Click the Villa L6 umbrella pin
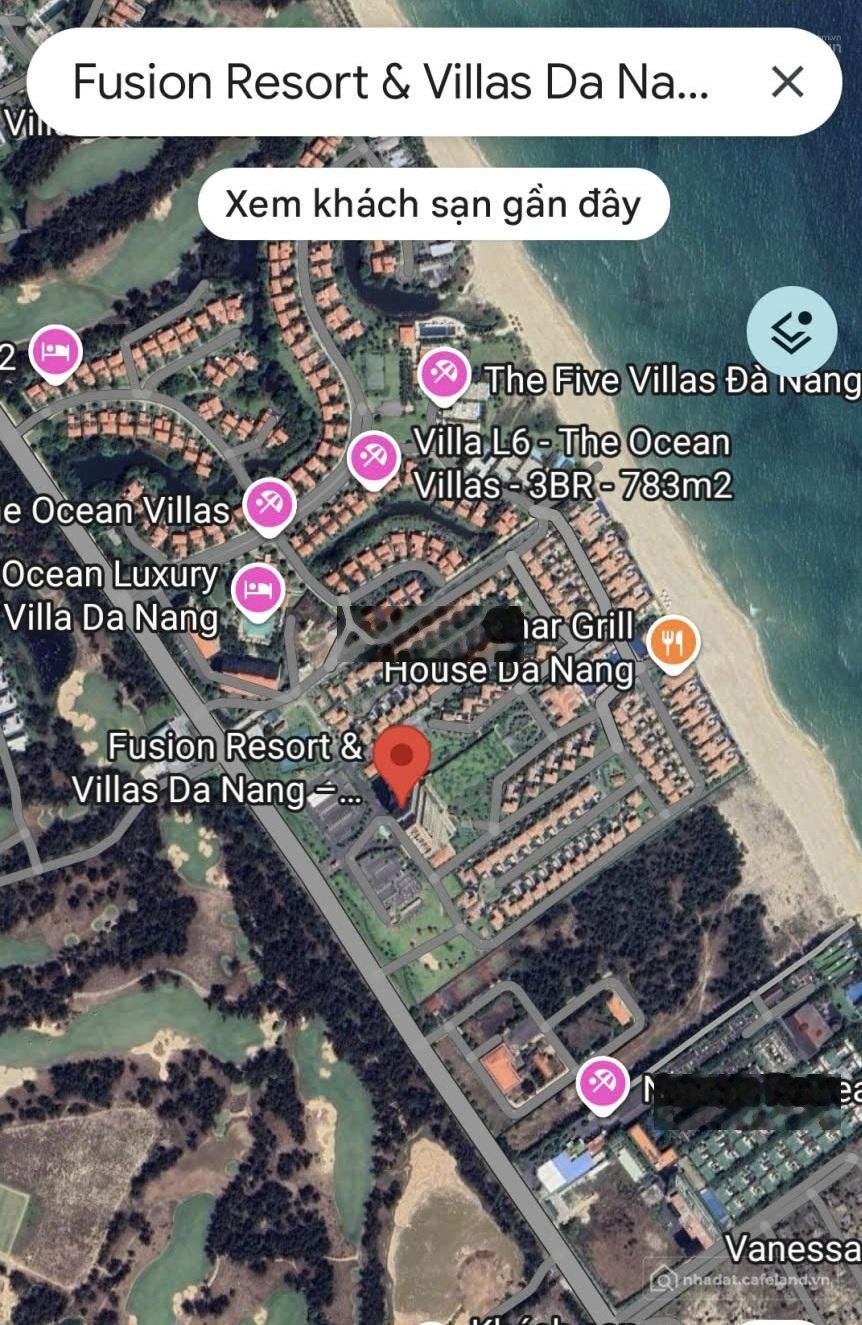Viewport: 862px width, 1325px height. 374,457
